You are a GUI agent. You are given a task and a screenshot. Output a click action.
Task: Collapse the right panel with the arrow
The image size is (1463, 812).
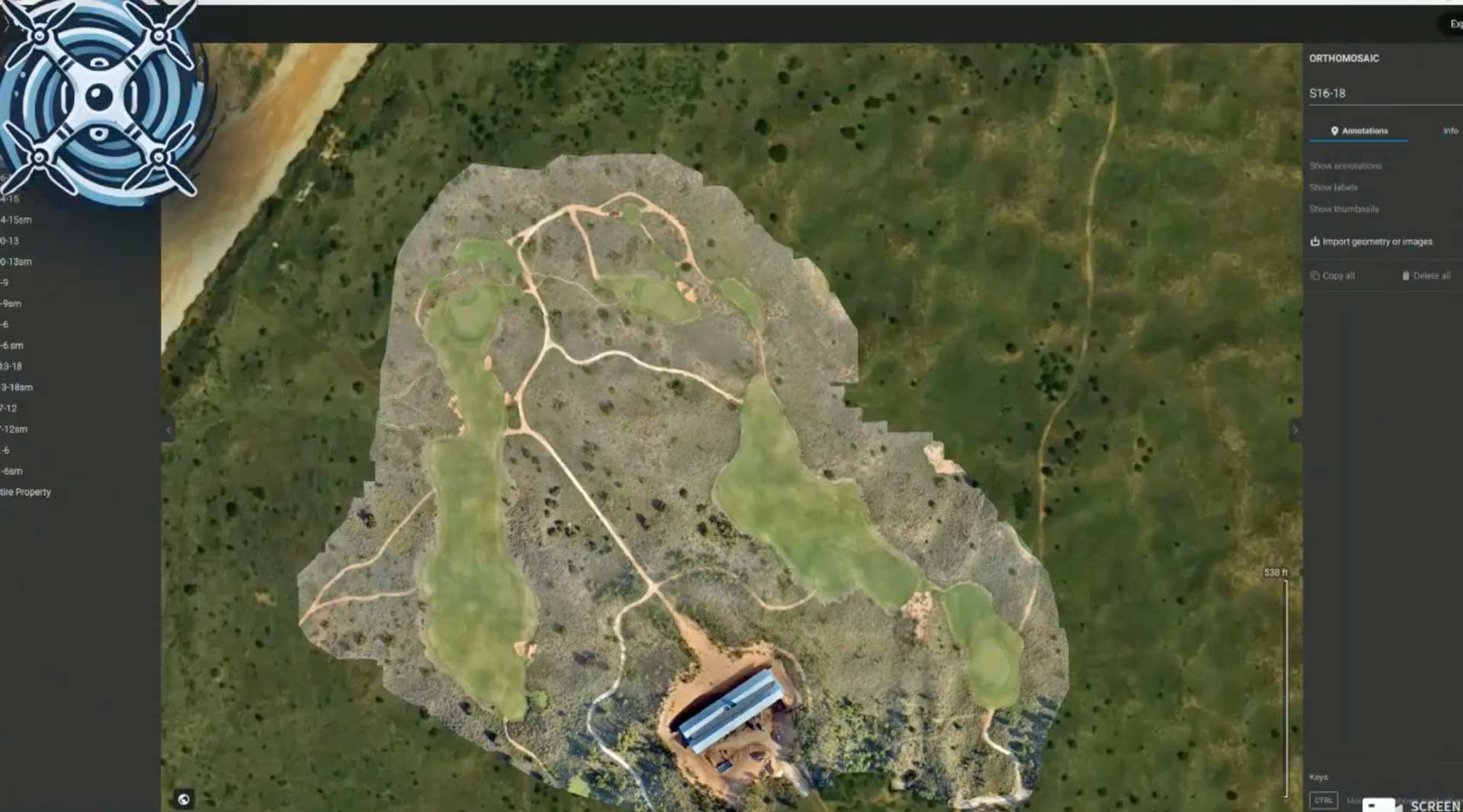point(1295,430)
